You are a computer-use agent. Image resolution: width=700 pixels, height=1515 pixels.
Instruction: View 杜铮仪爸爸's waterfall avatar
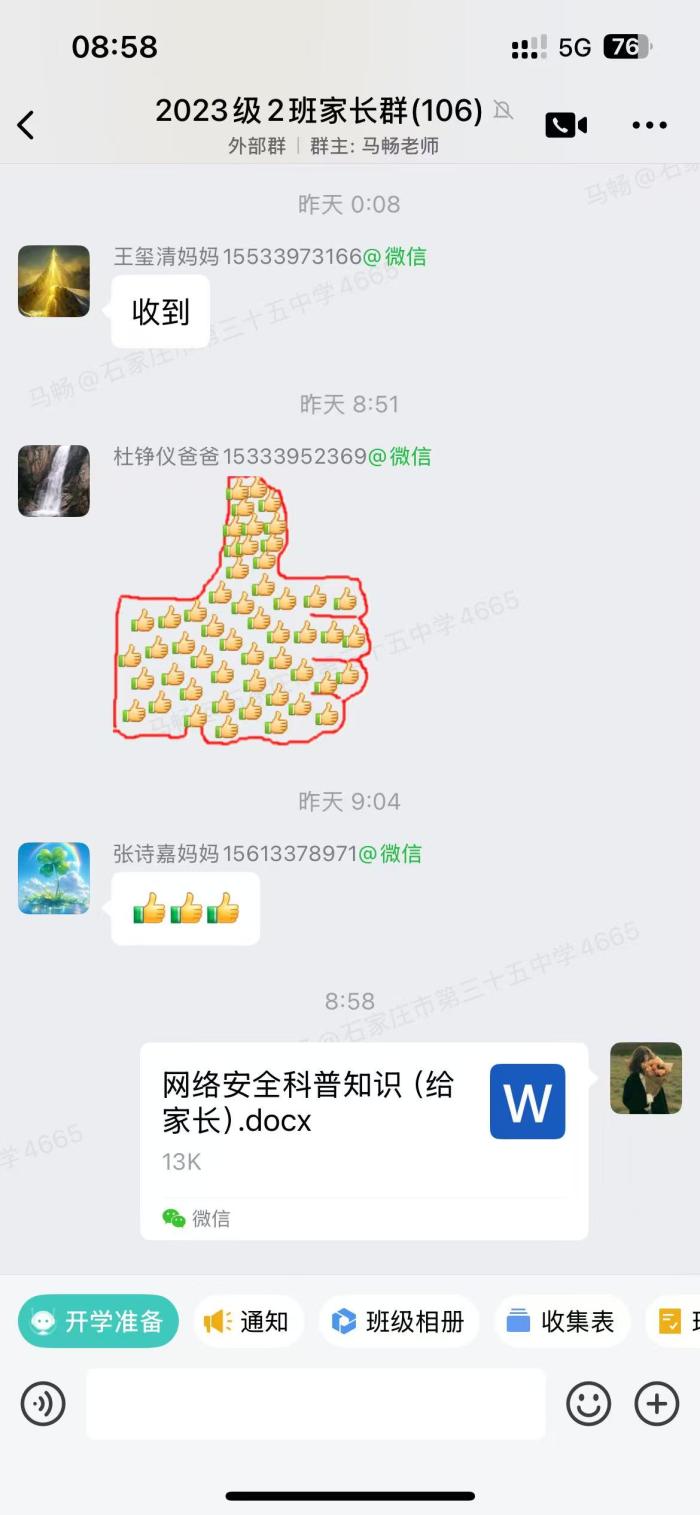[54, 481]
